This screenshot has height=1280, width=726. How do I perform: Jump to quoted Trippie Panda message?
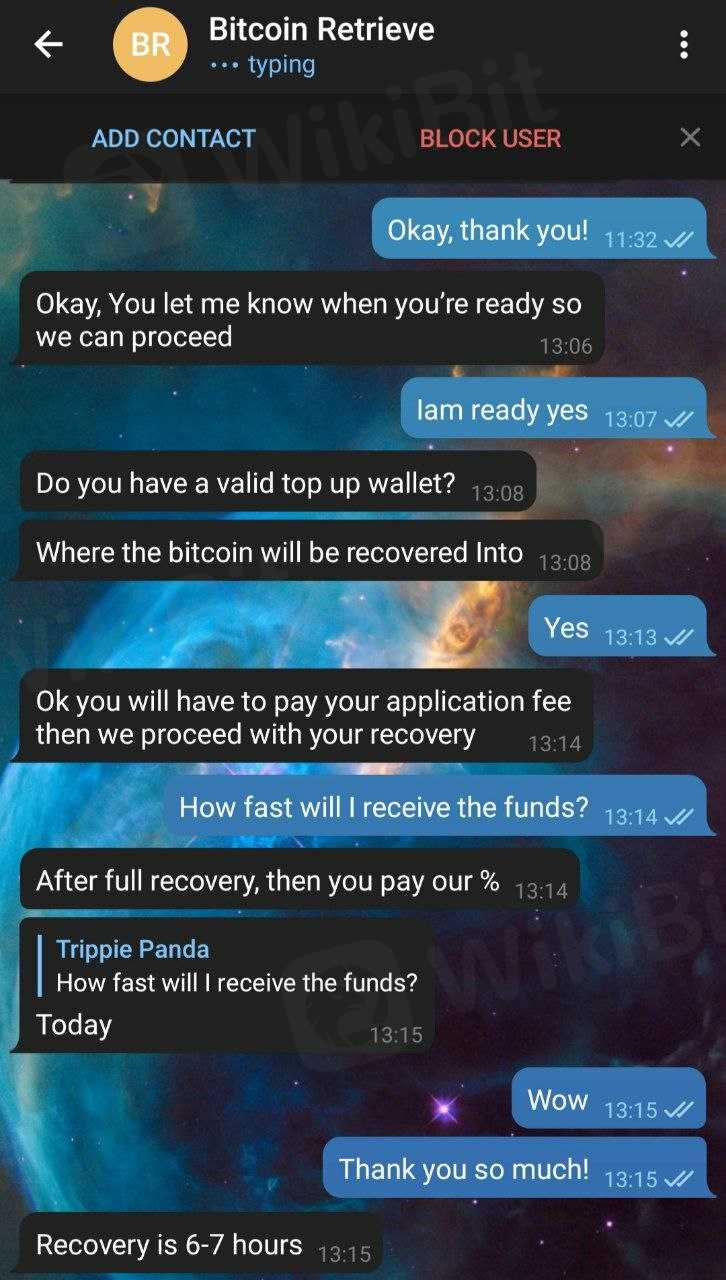point(236,966)
